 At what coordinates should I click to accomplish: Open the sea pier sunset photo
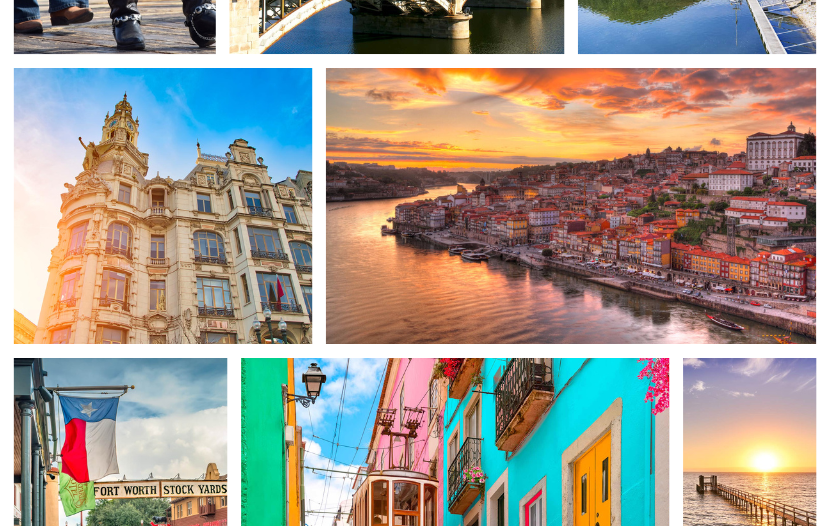[749, 442]
